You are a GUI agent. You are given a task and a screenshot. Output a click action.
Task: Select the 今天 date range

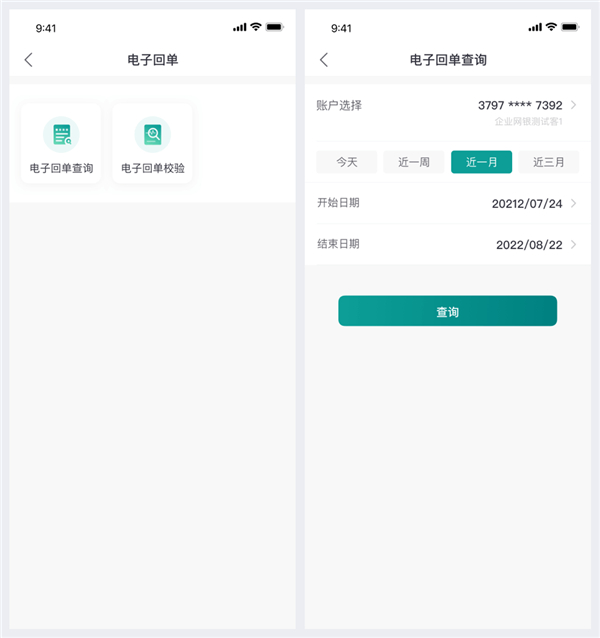[x=347, y=162]
